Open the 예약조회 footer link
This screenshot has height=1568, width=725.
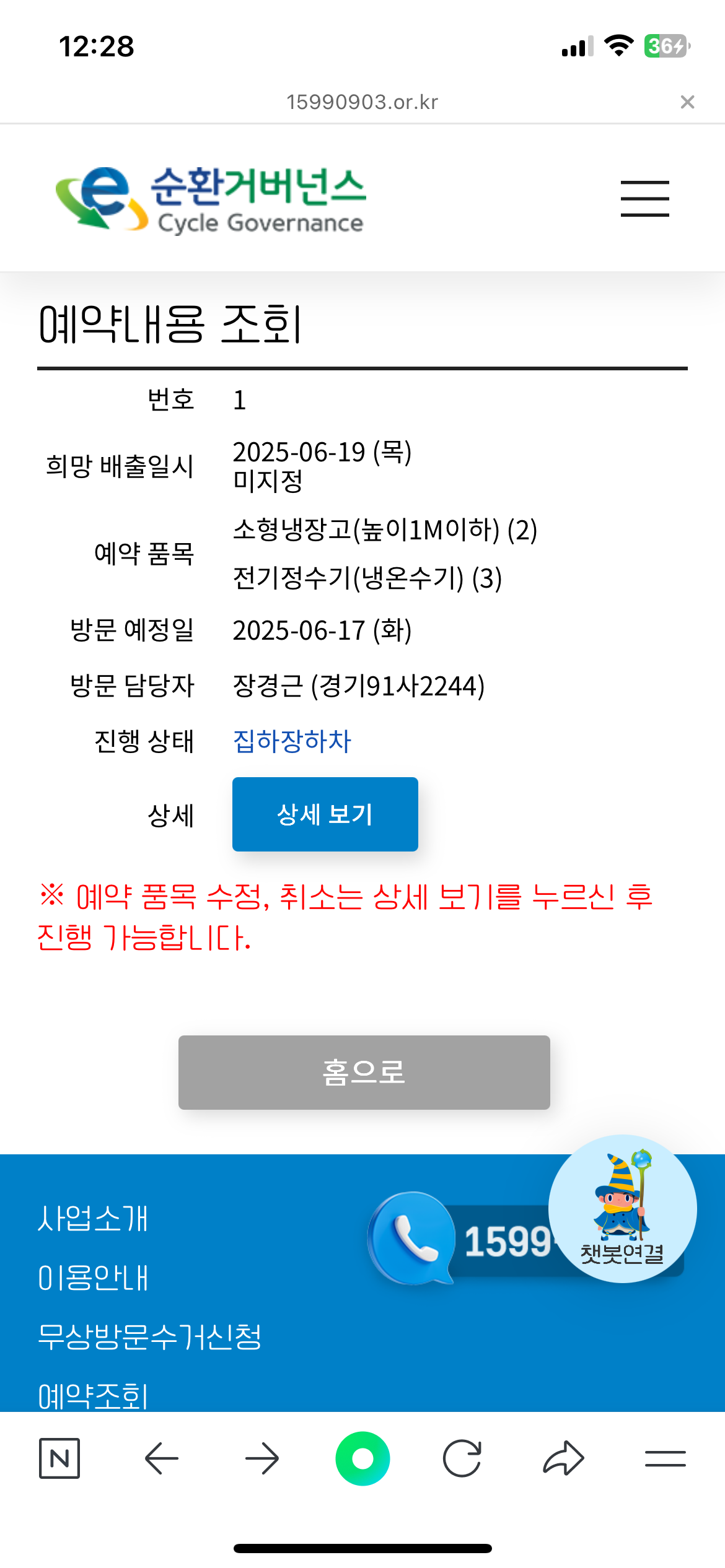pyautogui.click(x=93, y=1396)
